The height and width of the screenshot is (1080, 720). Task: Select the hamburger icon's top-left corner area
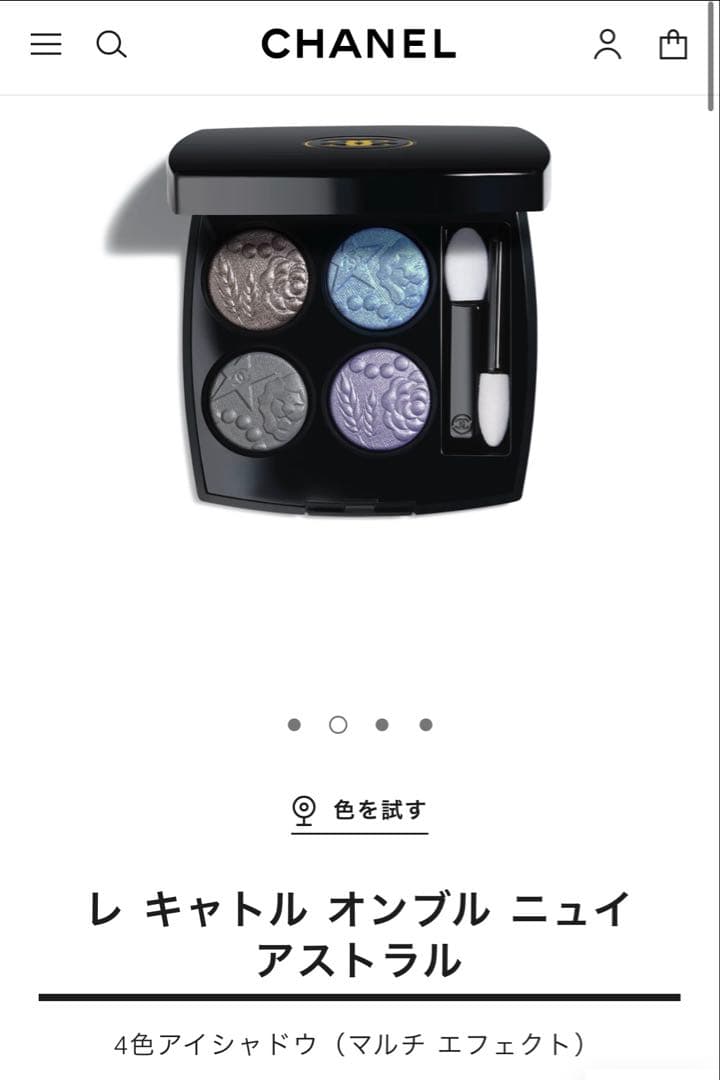(32, 36)
